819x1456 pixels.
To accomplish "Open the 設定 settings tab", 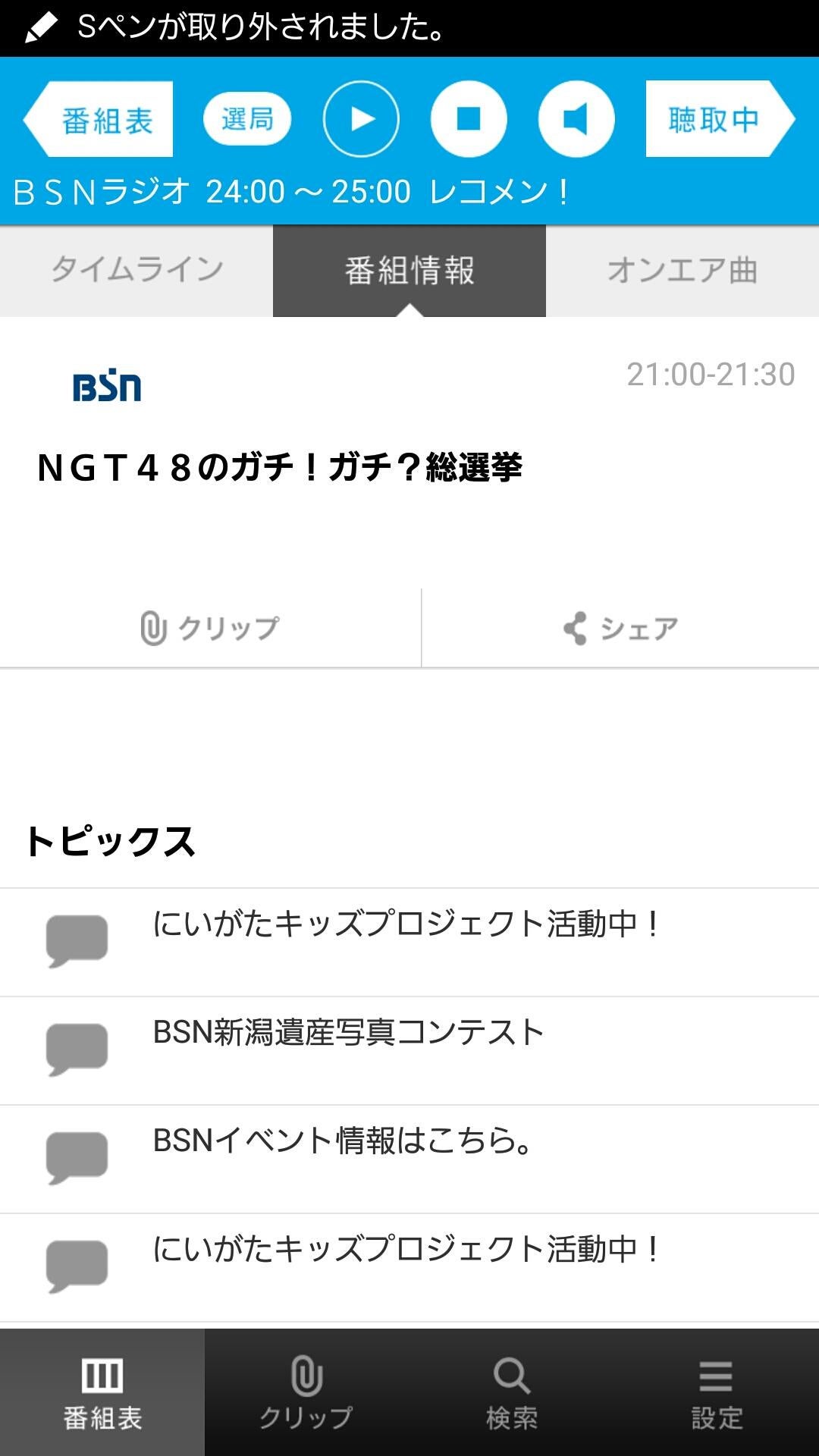I will click(717, 1392).
